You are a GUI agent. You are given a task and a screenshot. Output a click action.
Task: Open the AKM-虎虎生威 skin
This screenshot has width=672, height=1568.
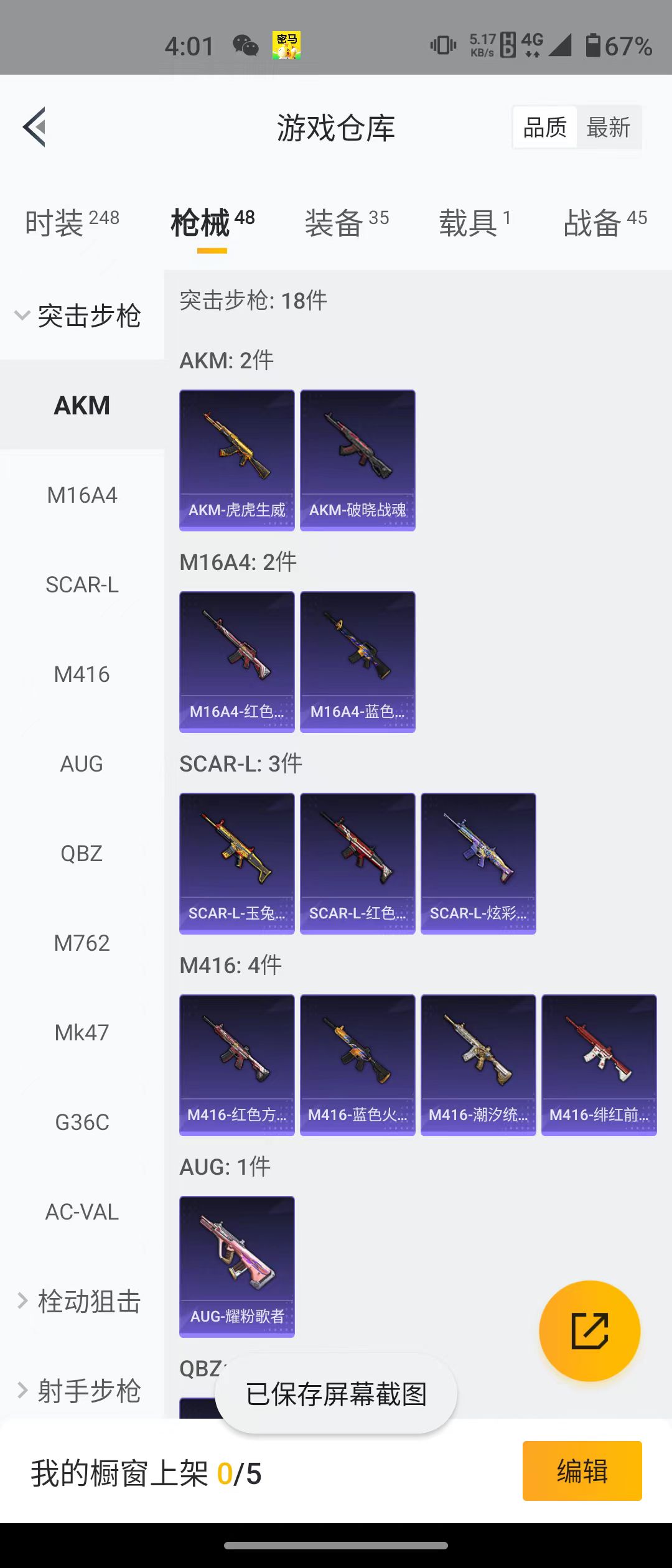(x=236, y=460)
